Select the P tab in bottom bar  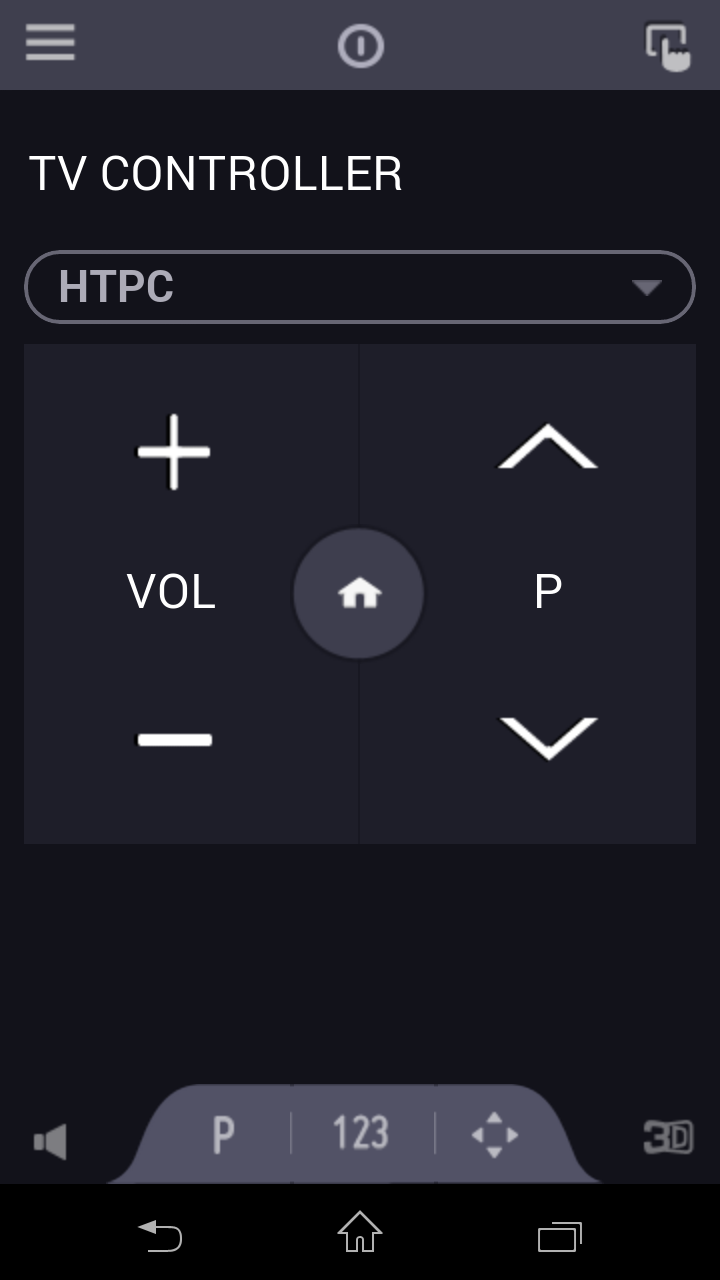click(223, 1134)
